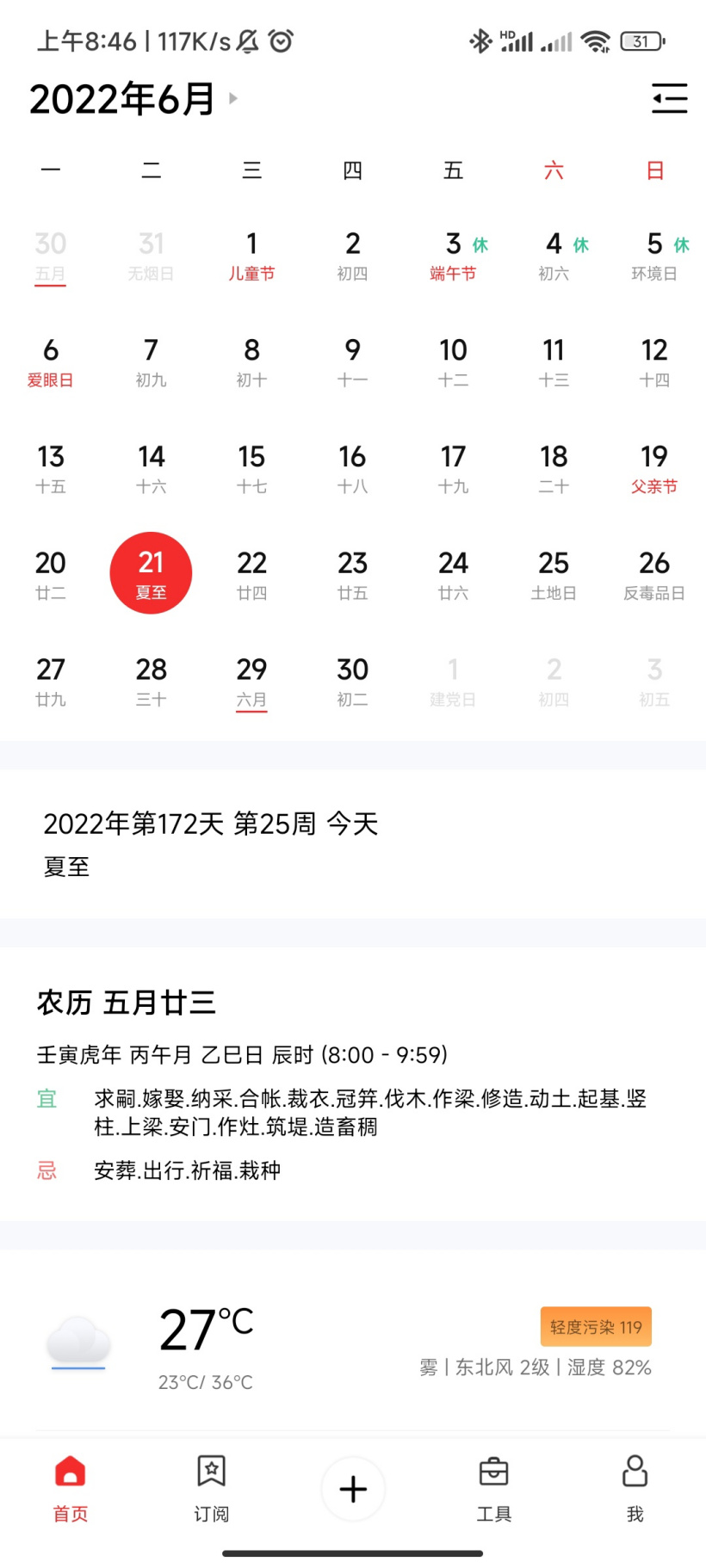Pick June 25 土地日
The height and width of the screenshot is (1568, 706).
tap(554, 575)
